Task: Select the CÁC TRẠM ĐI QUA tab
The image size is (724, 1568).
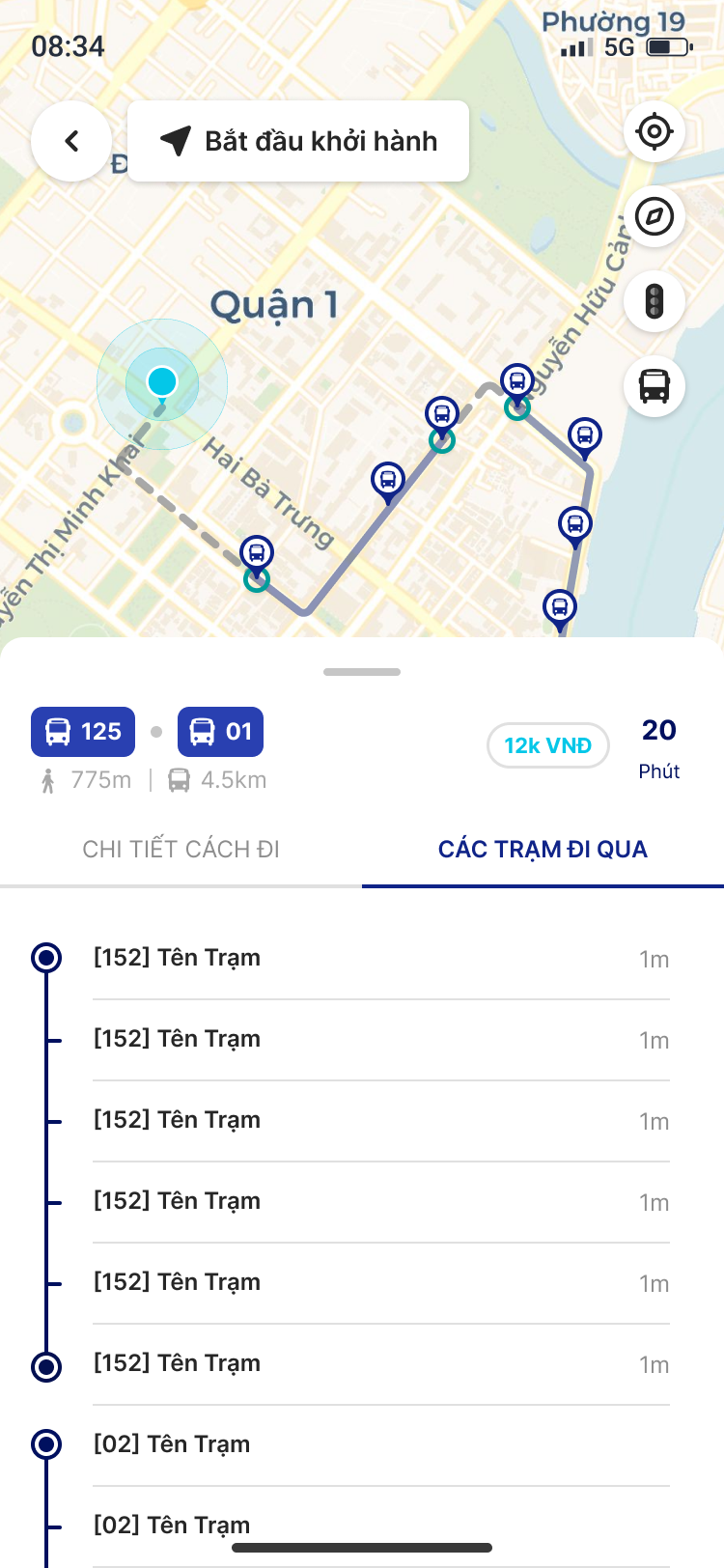Action: point(543,850)
